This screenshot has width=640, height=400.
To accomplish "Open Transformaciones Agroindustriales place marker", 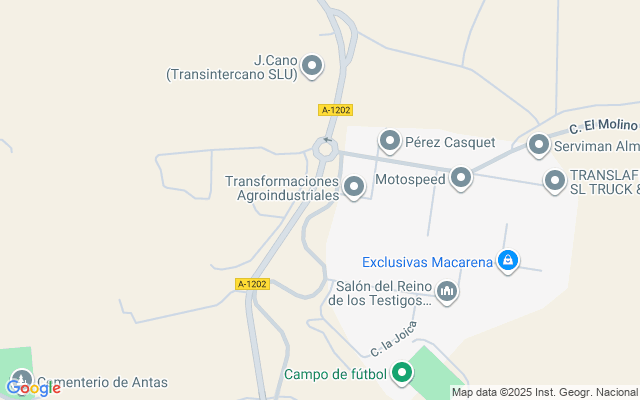I will (354, 187).
